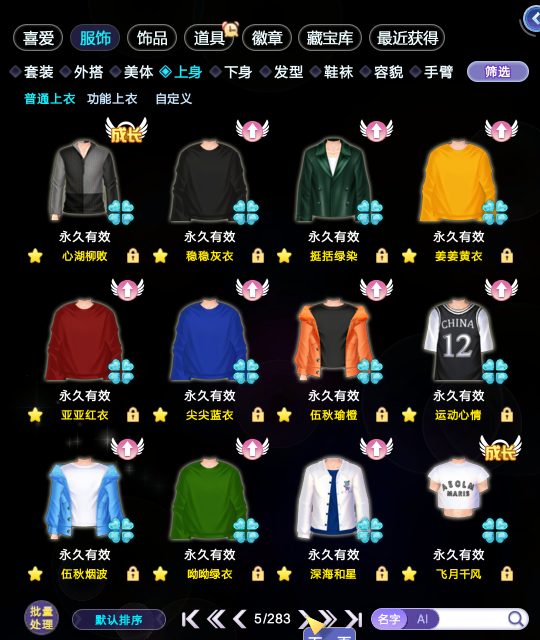
Task: Choose the 姜姜黄衣 yellow top
Action: pyautogui.click(x=458, y=182)
